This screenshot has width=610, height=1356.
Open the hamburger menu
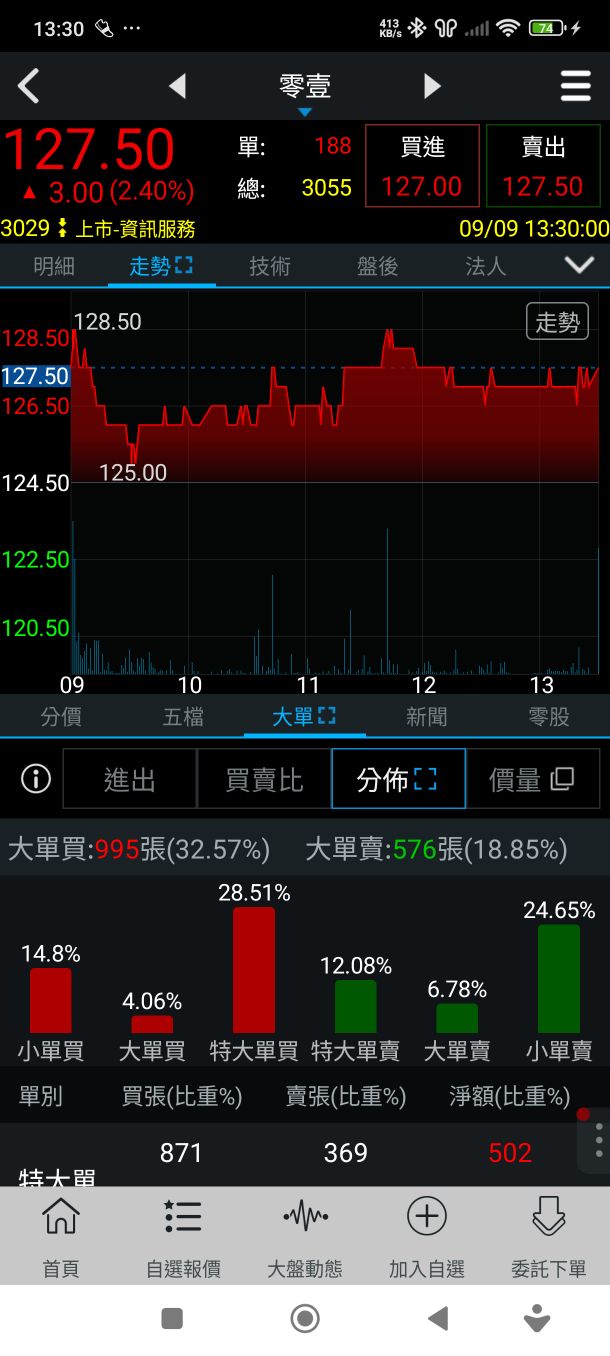pos(575,87)
